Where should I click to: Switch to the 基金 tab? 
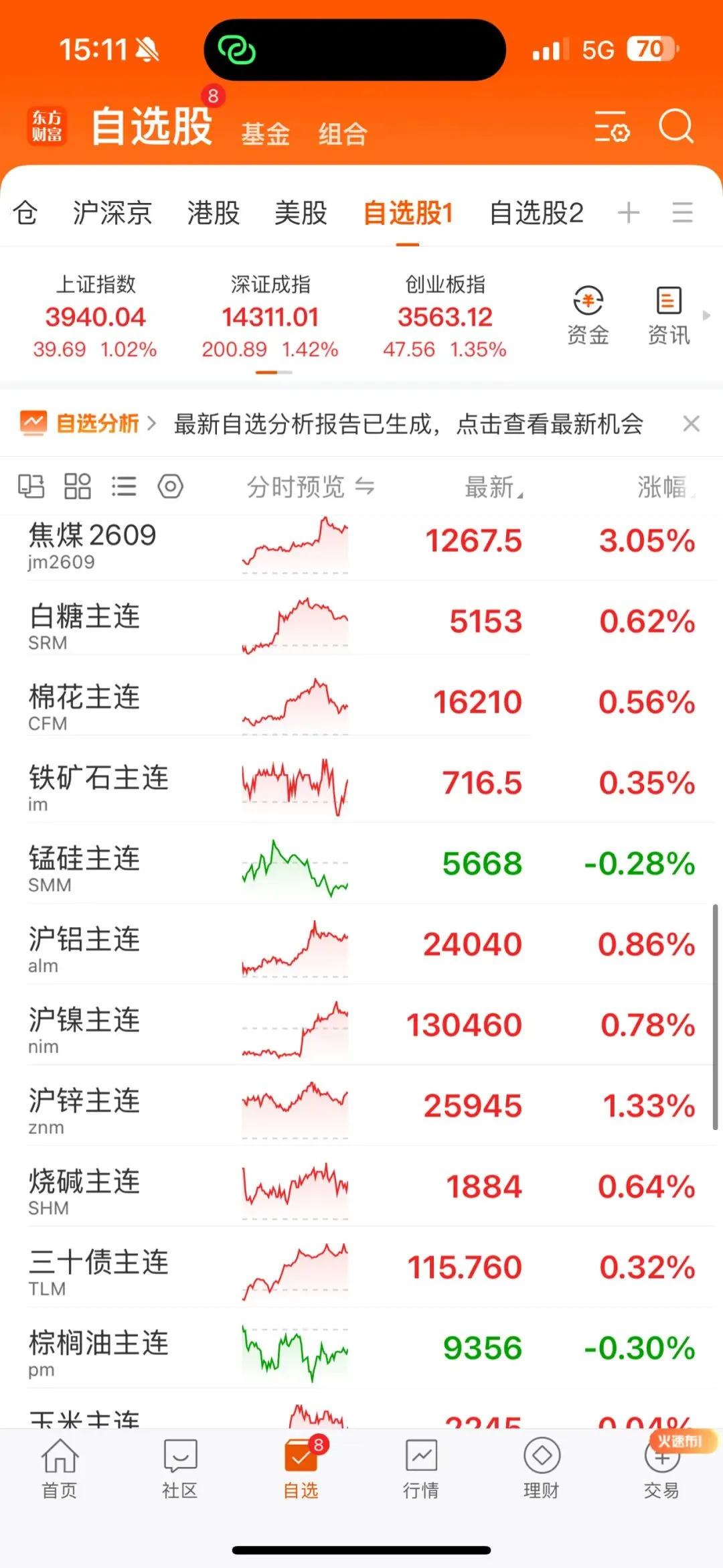[265, 134]
